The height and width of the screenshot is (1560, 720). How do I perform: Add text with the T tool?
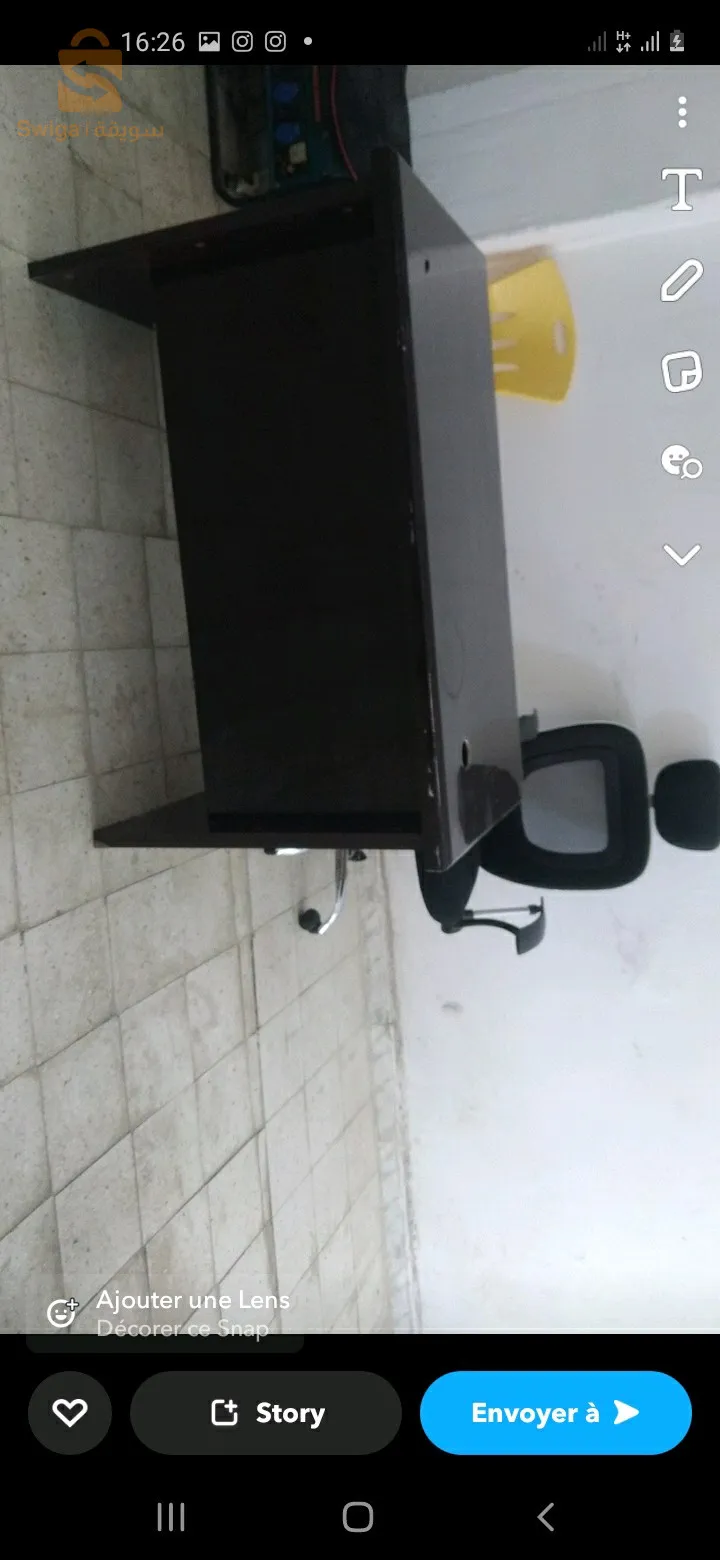click(x=682, y=190)
